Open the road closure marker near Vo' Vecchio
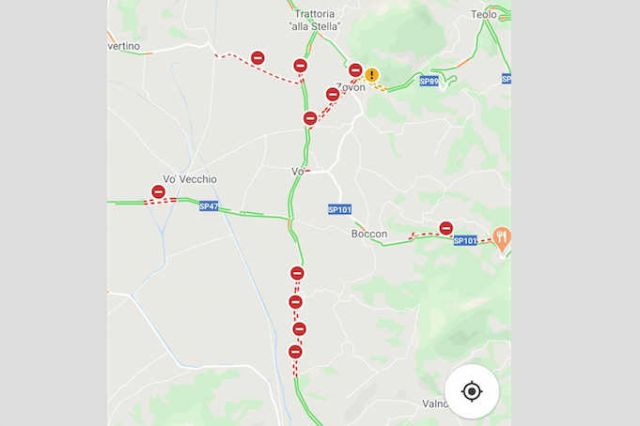 click(158, 192)
